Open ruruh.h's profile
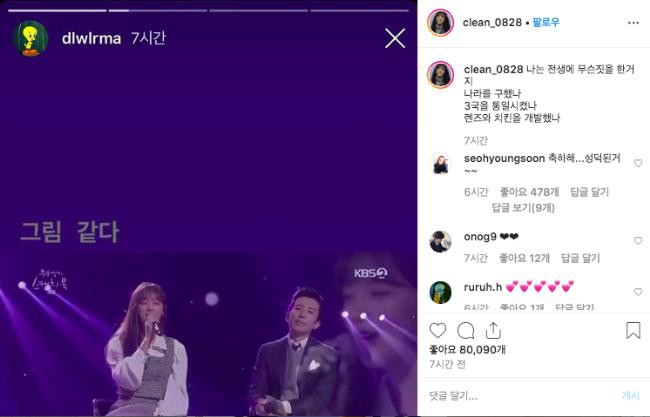Screen dimensions: 650x417 tap(484, 287)
